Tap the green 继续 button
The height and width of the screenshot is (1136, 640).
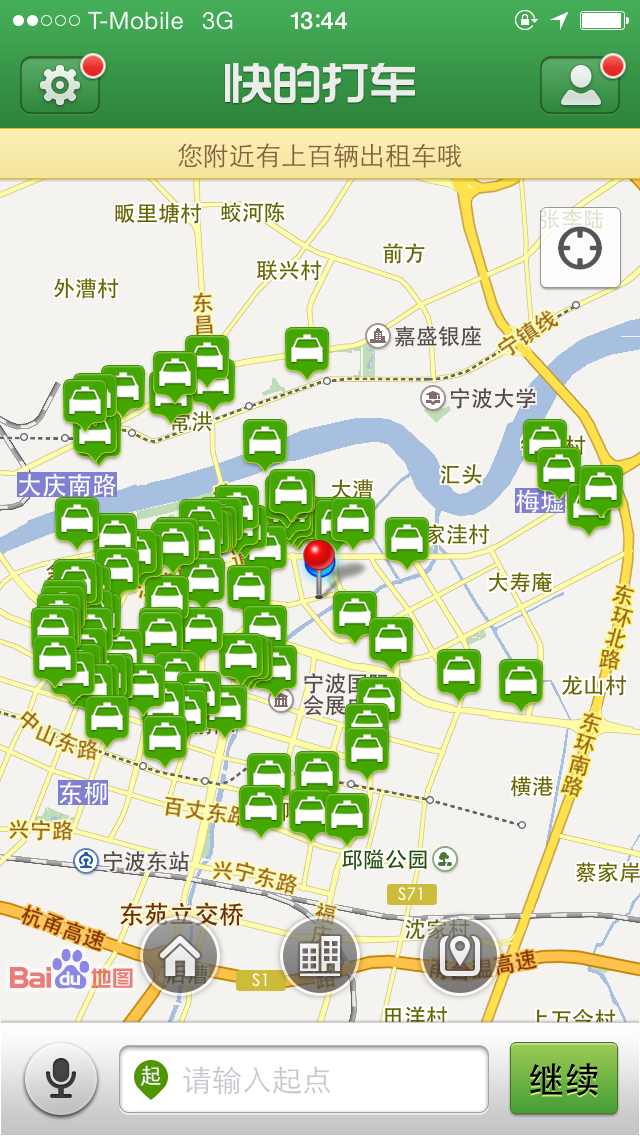pyautogui.click(x=564, y=1079)
